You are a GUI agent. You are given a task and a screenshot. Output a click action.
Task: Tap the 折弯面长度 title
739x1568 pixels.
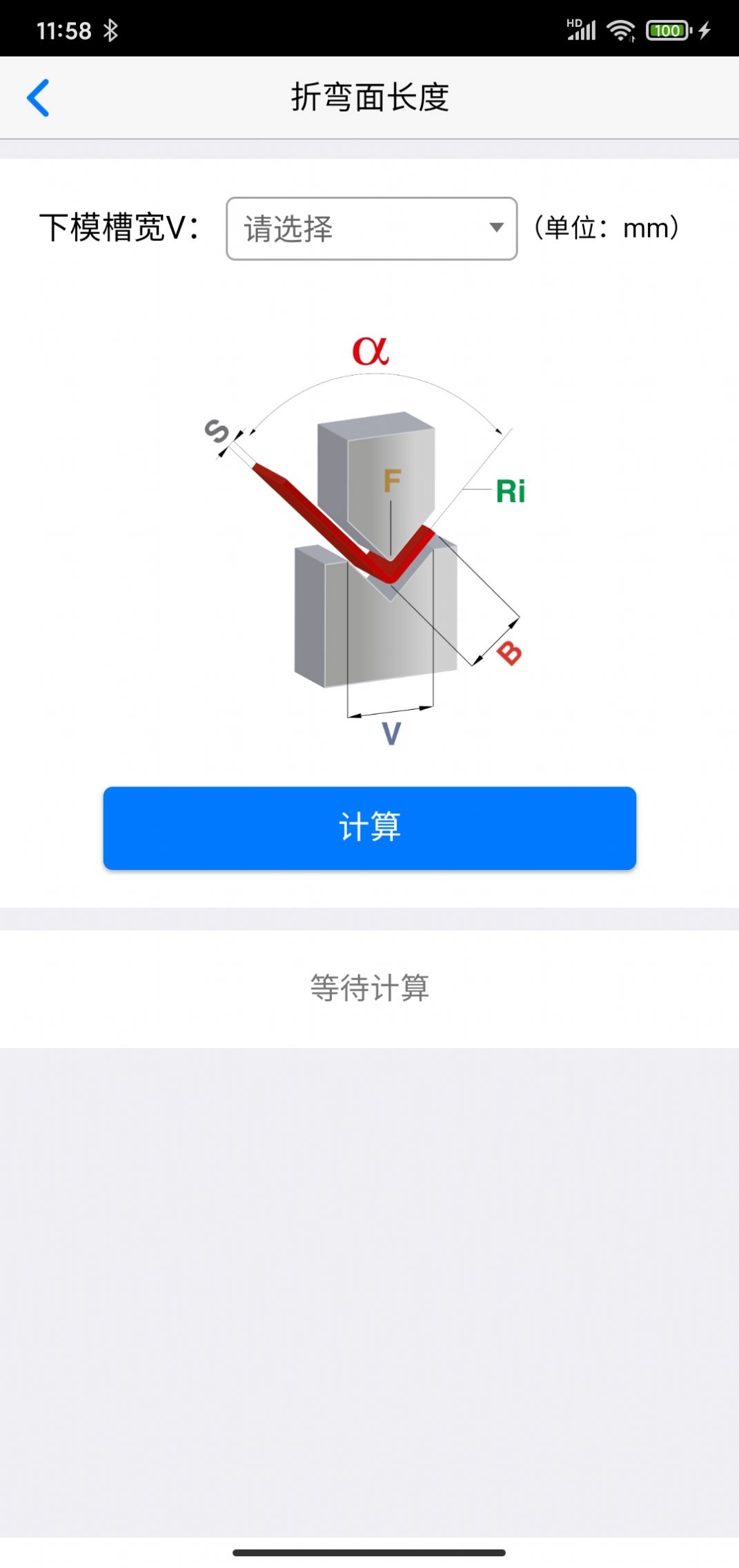click(x=370, y=97)
